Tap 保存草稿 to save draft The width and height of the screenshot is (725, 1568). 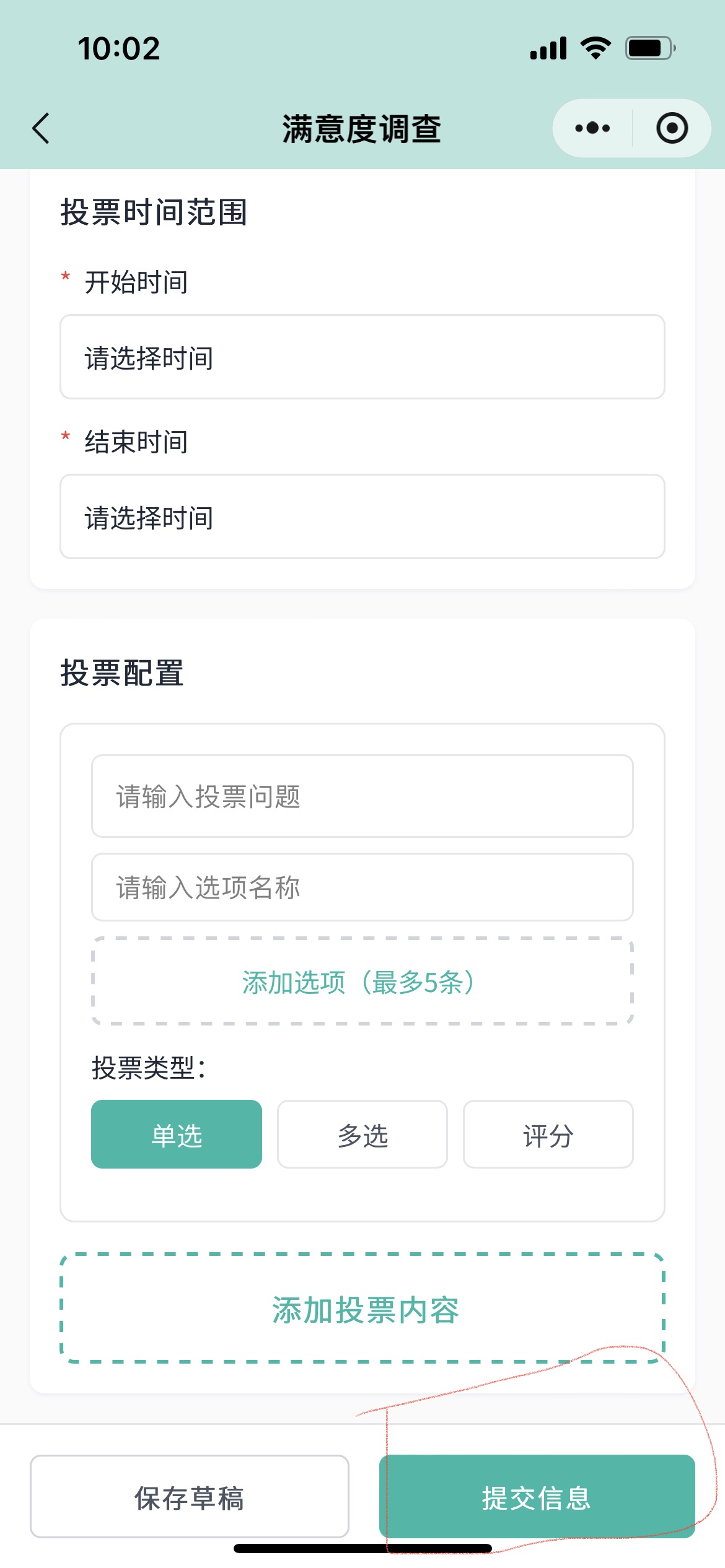point(190,1497)
